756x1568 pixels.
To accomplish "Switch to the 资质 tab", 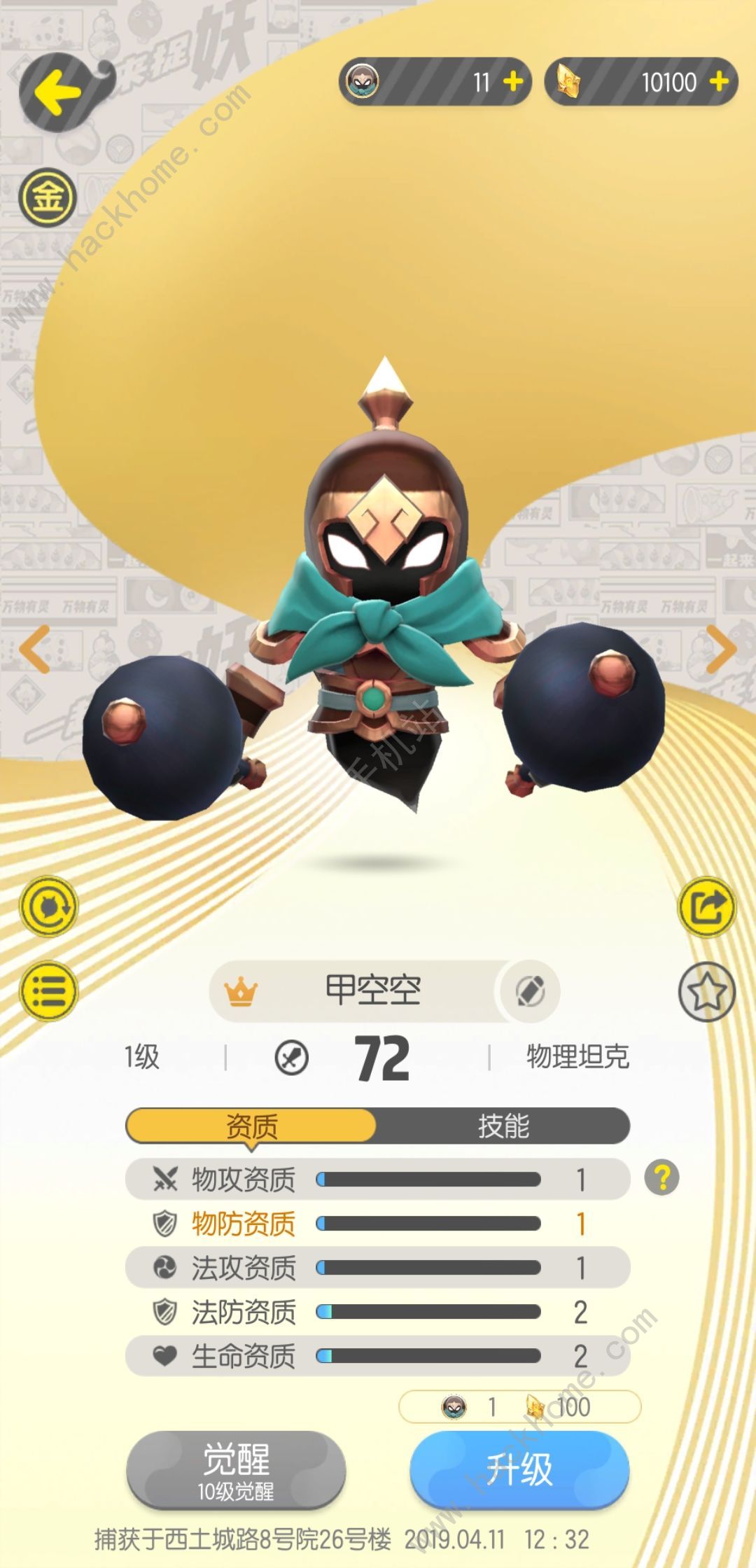I will (251, 1126).
